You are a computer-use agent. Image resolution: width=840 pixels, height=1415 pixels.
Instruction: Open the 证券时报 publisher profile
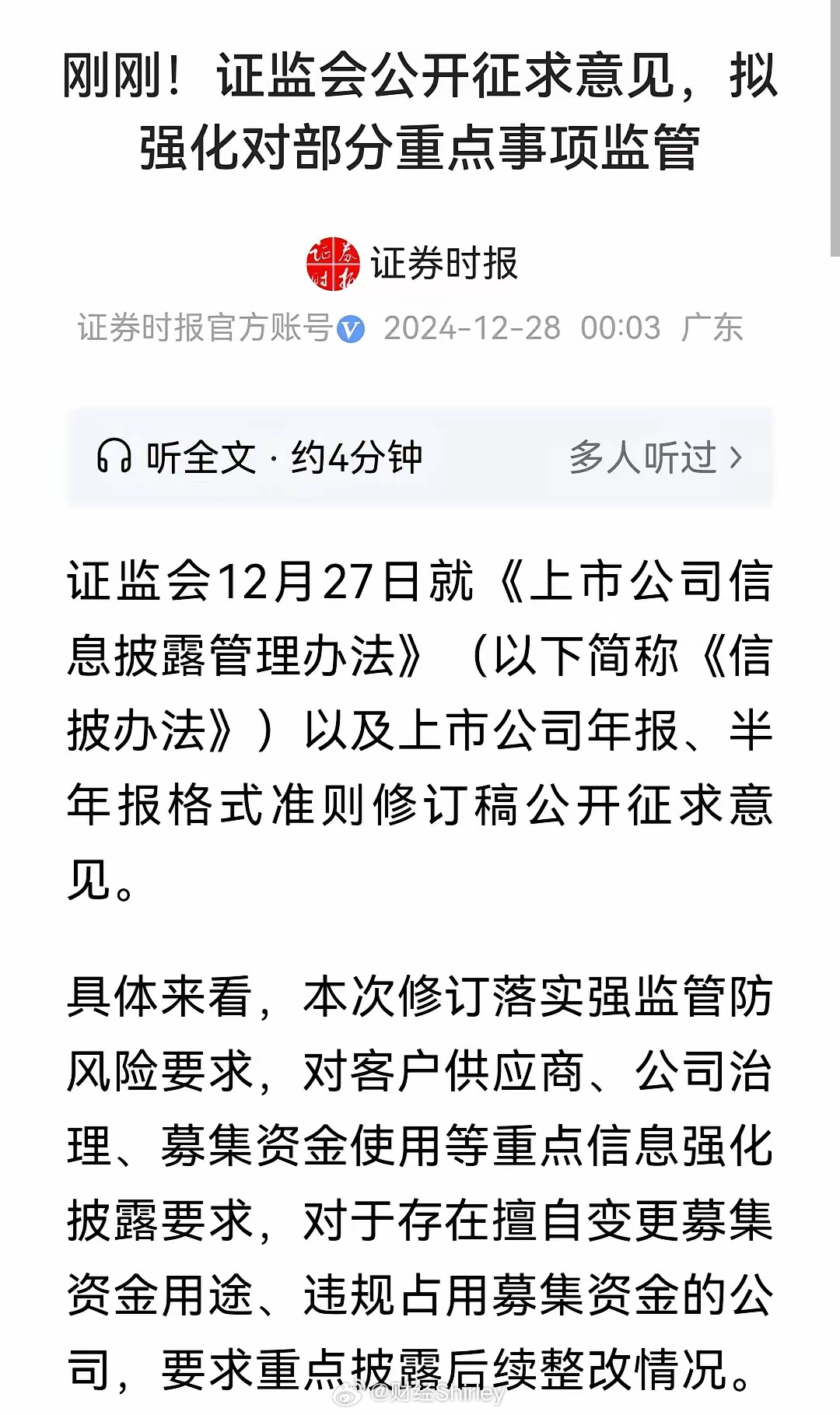point(412,264)
